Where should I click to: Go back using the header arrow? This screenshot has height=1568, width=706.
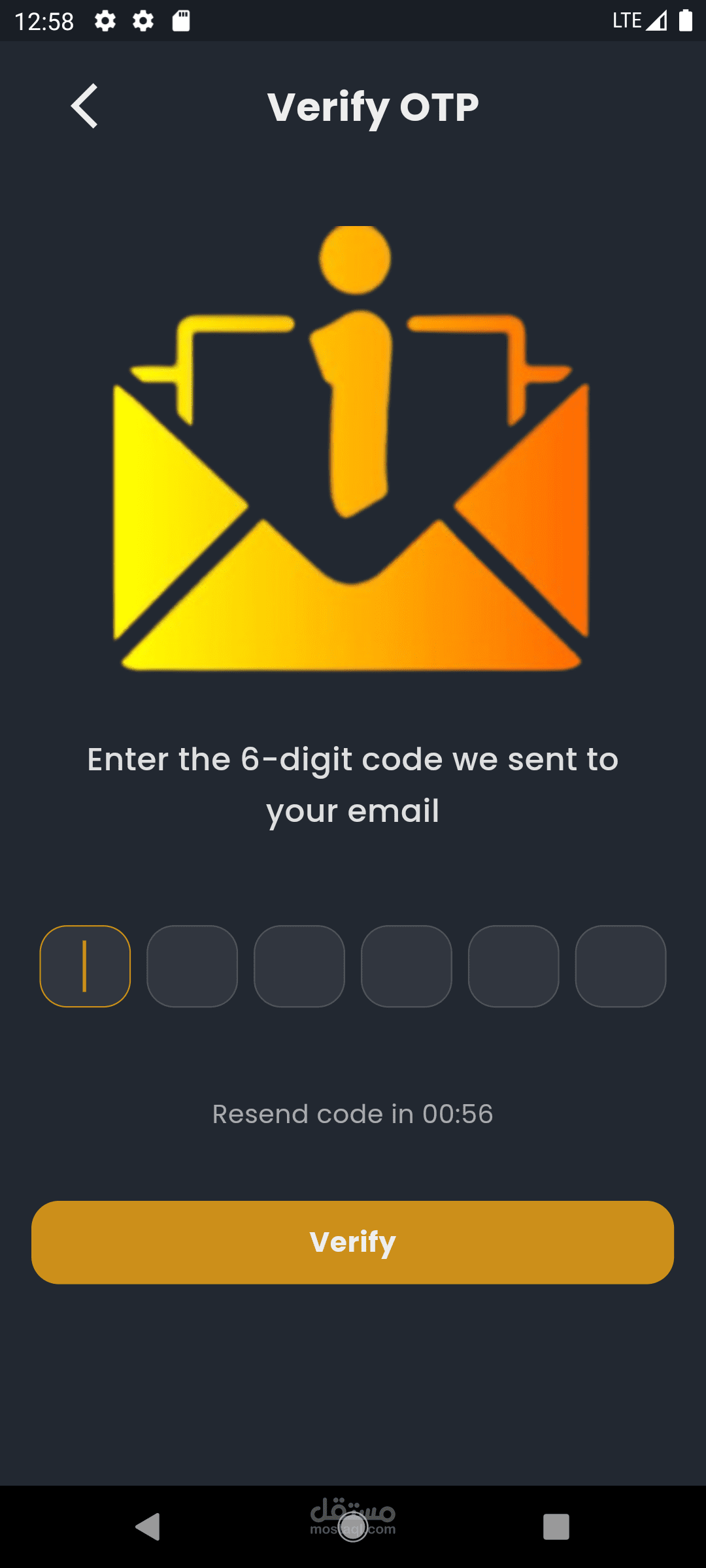pyautogui.click(x=84, y=106)
